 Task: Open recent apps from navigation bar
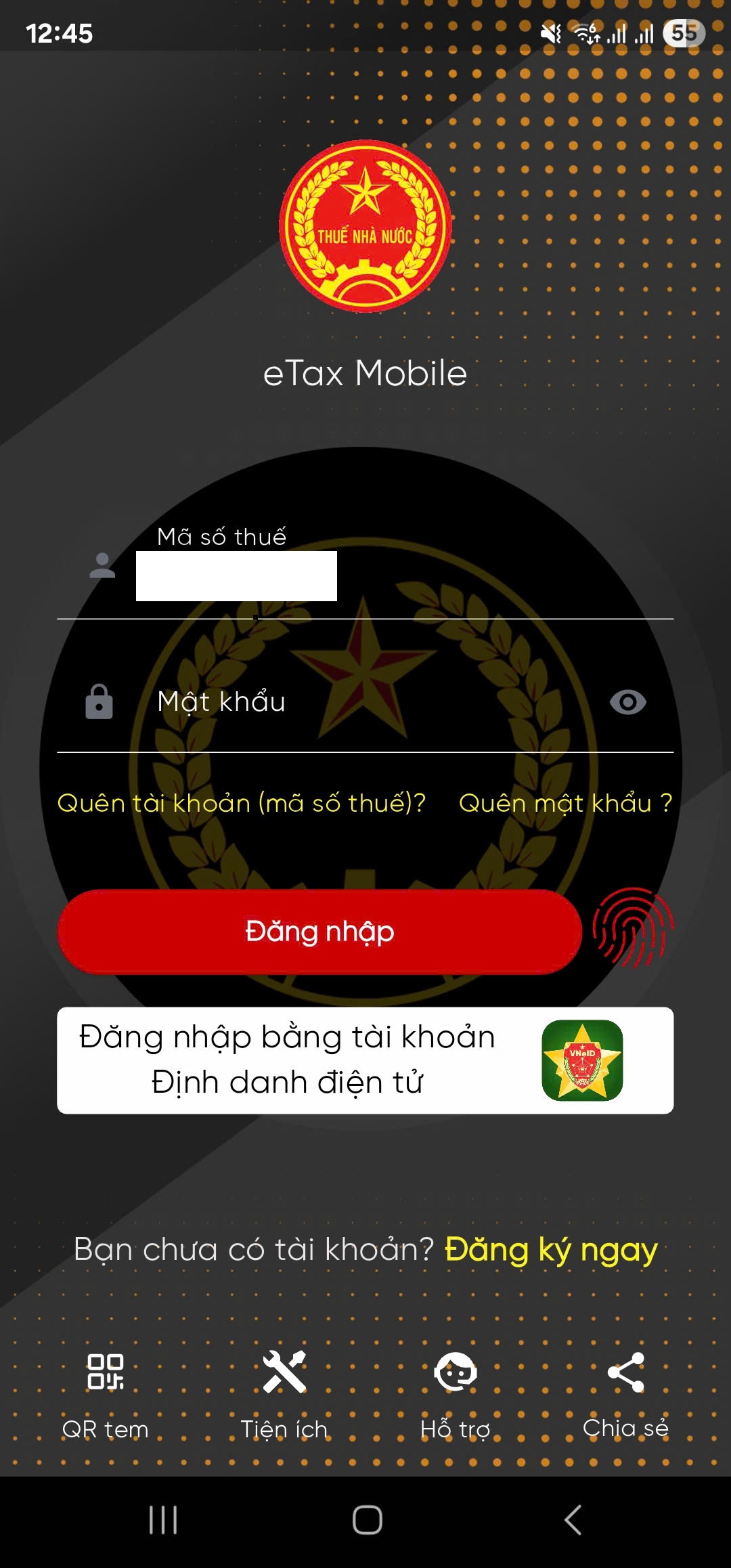(163, 1520)
